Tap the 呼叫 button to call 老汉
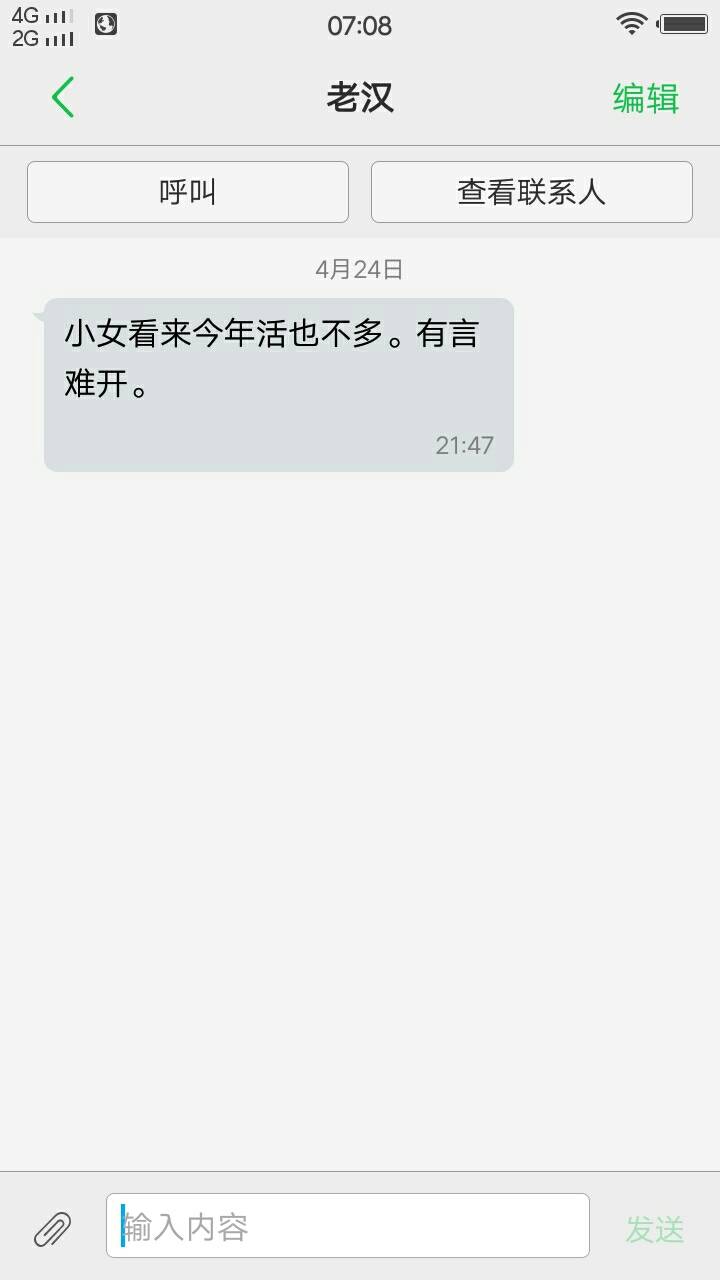 tap(187, 191)
